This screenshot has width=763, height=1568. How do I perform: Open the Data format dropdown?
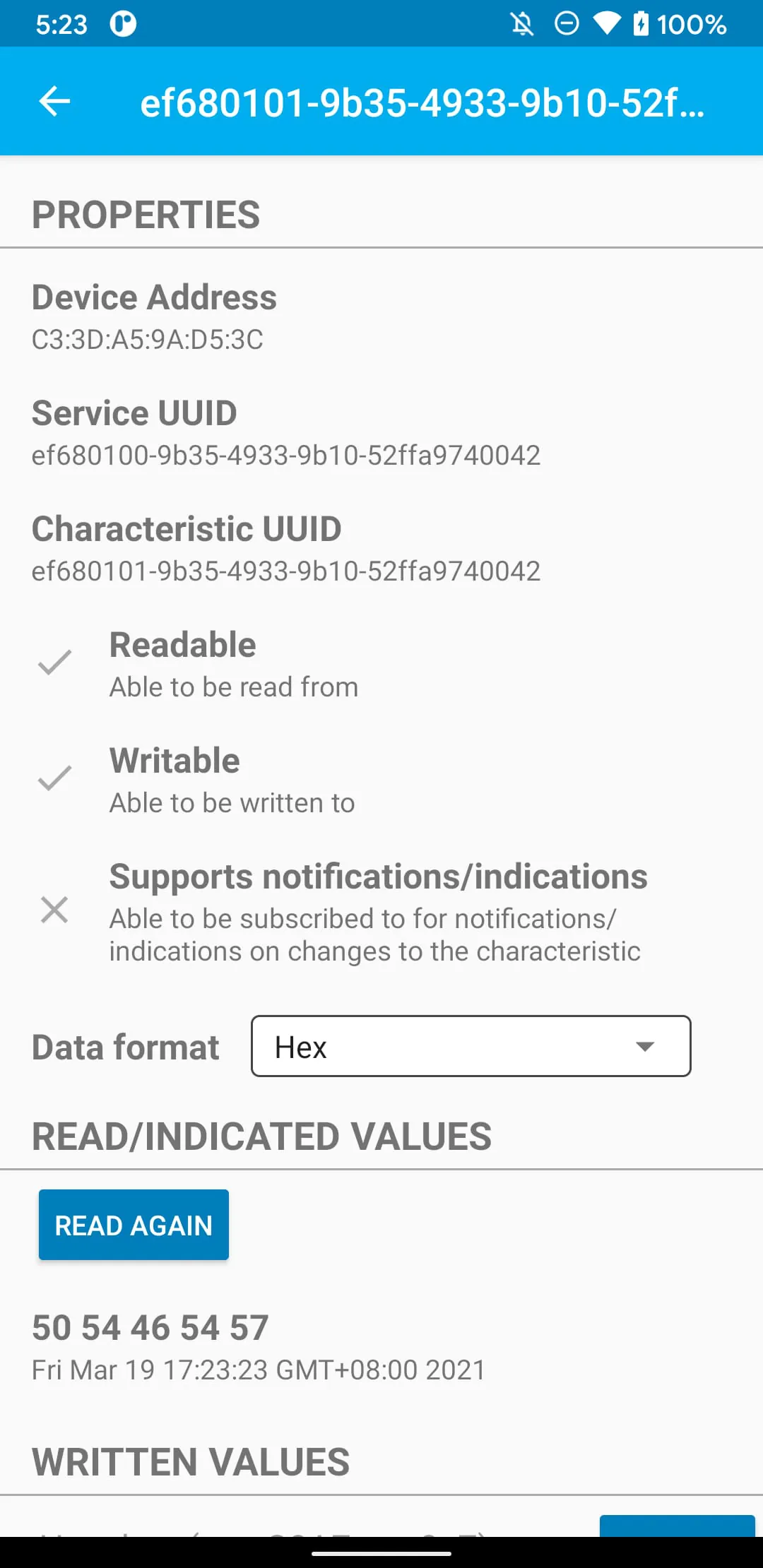pyautogui.click(x=471, y=1047)
